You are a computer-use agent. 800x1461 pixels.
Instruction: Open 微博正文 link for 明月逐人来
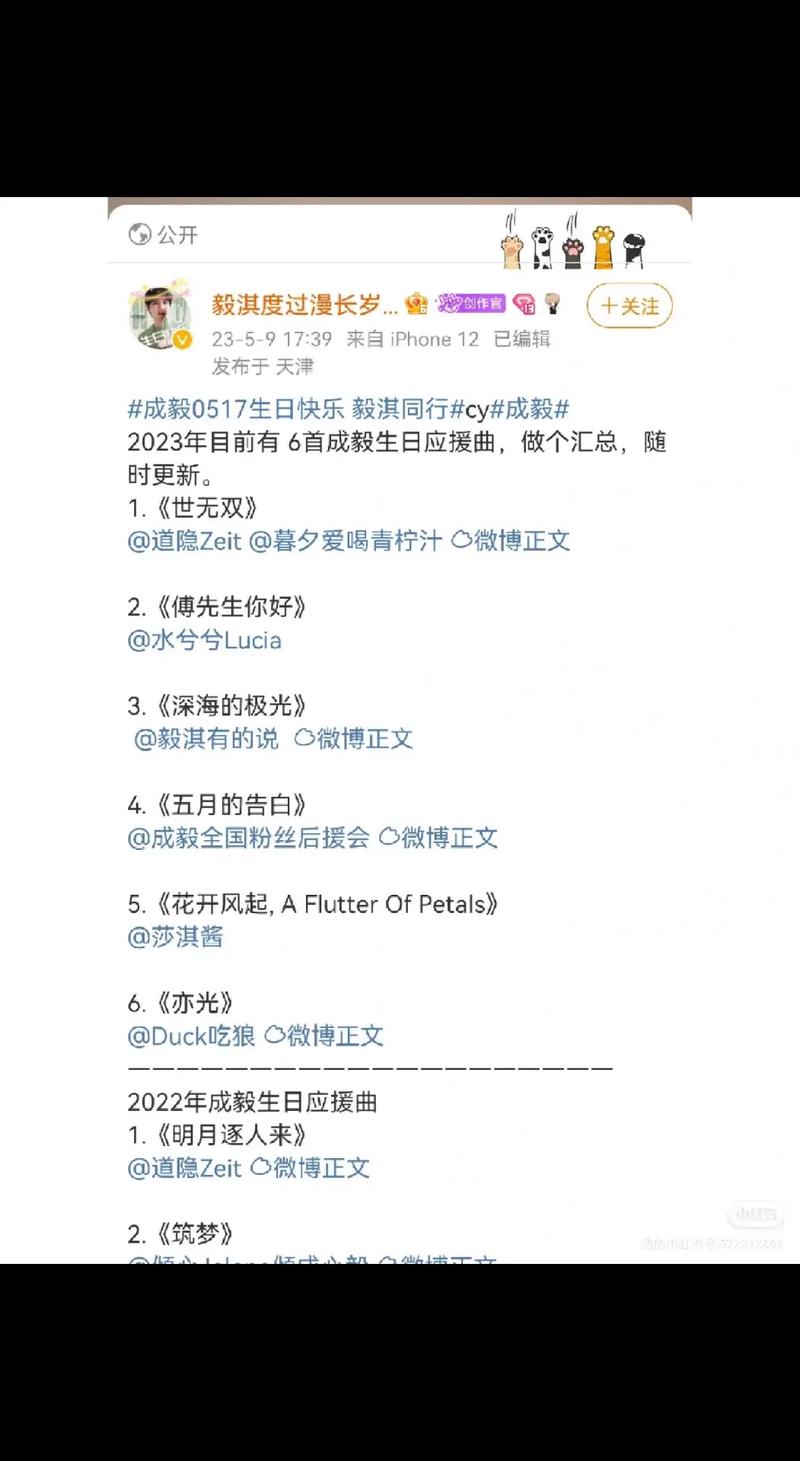[x=310, y=1167]
